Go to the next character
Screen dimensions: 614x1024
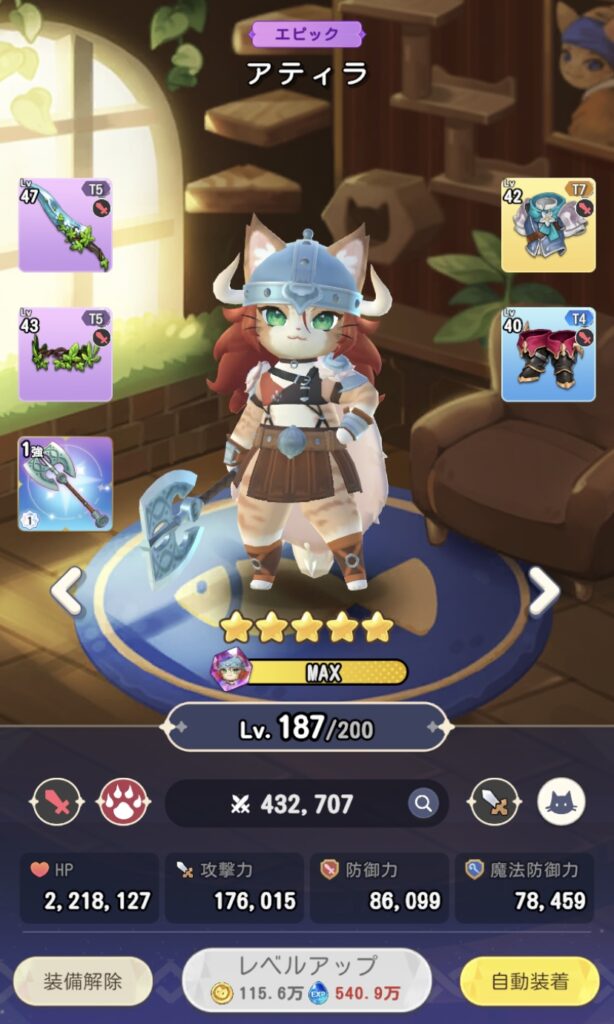click(x=545, y=591)
